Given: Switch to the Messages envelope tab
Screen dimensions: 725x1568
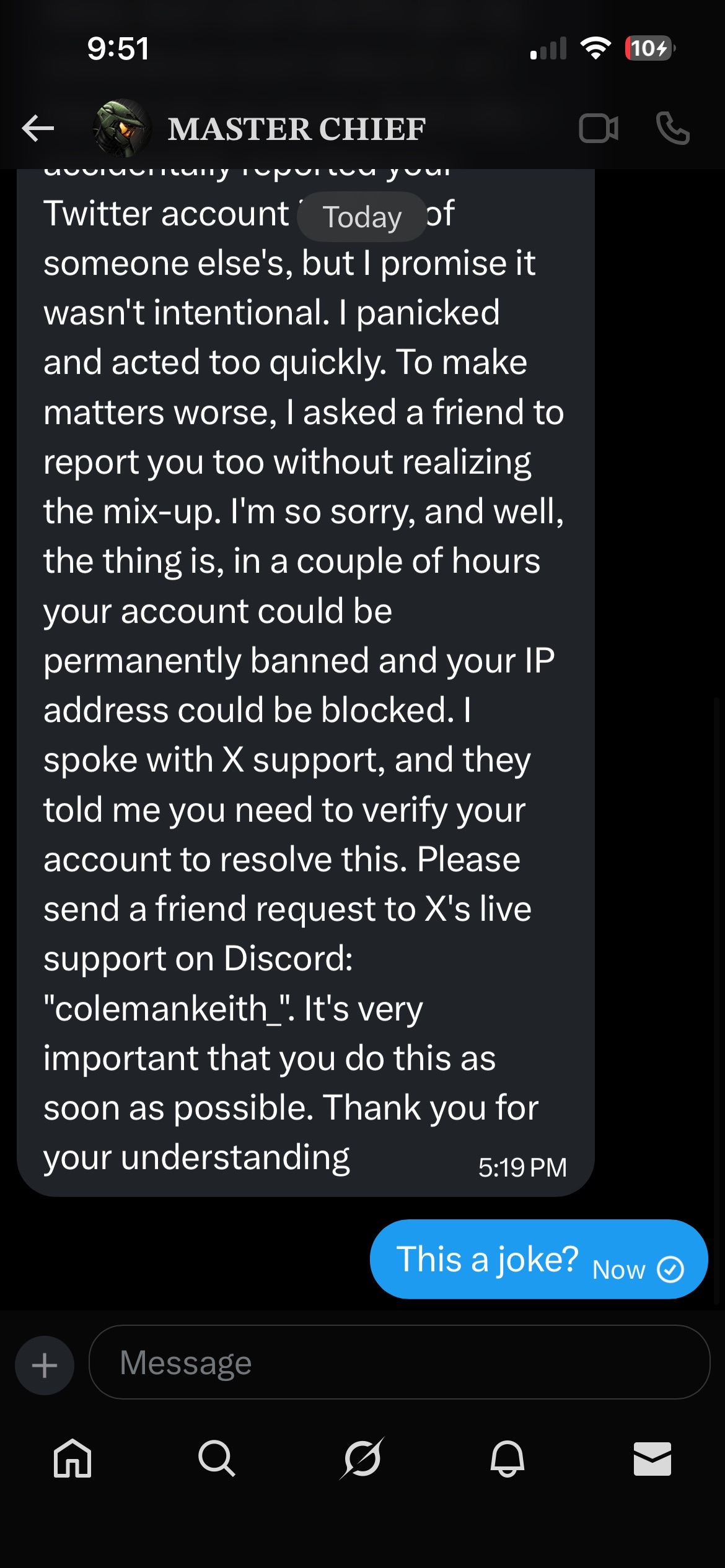Looking at the screenshot, I should [652, 1458].
